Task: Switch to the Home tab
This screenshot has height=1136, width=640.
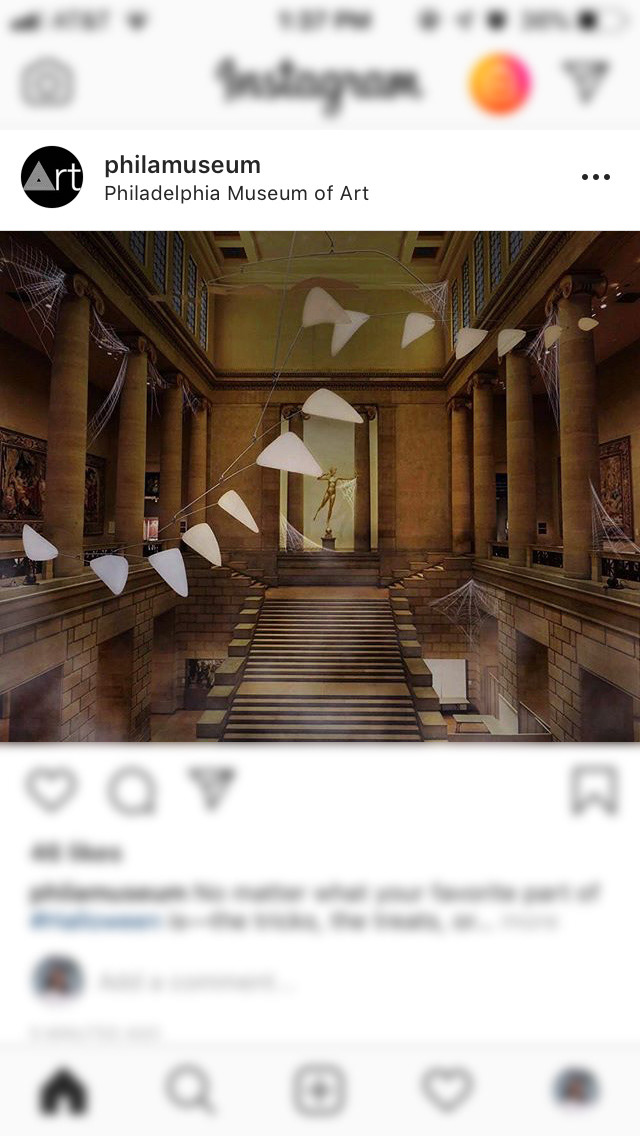Action: (63, 1091)
